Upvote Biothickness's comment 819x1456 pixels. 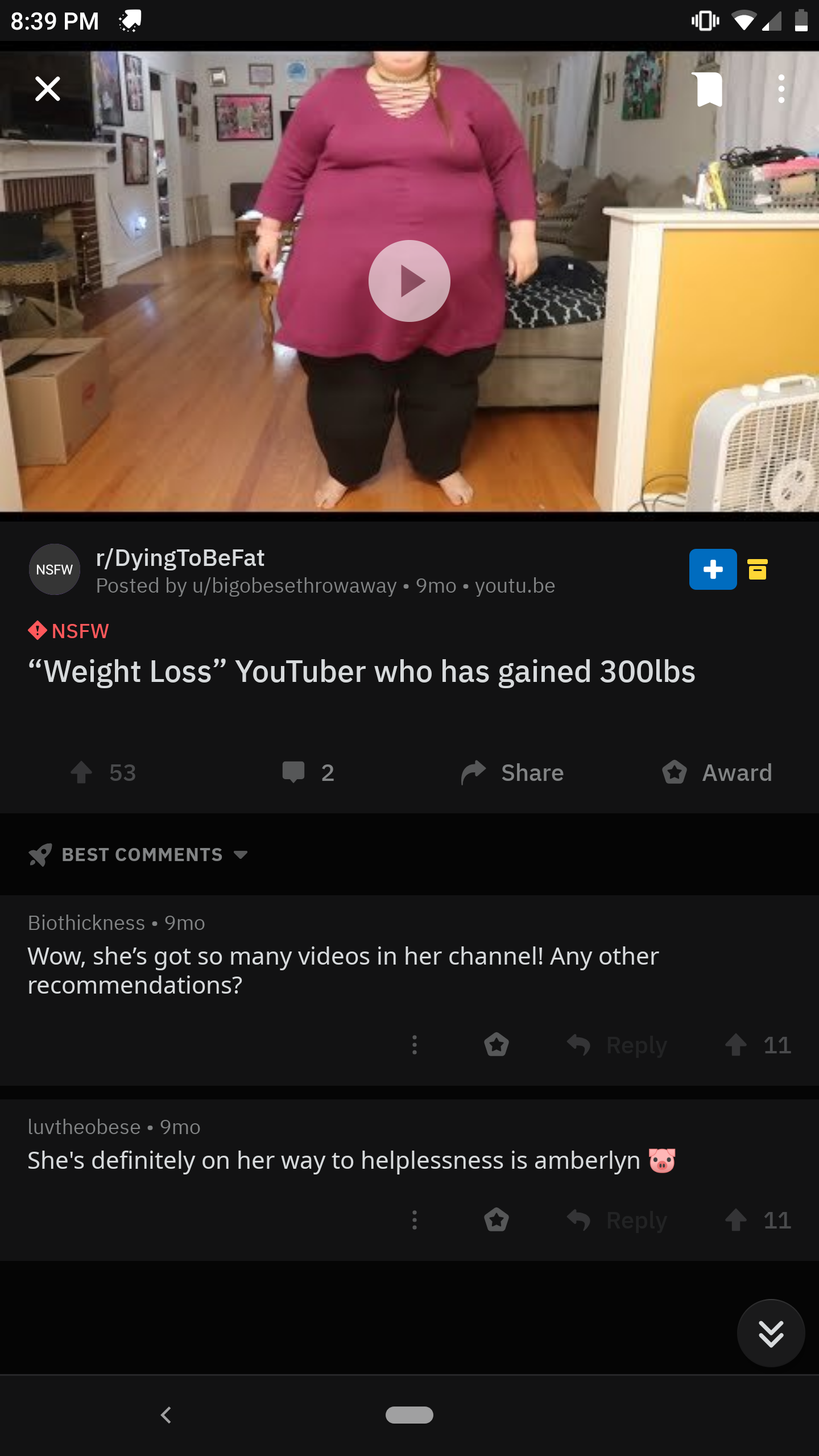[735, 1045]
